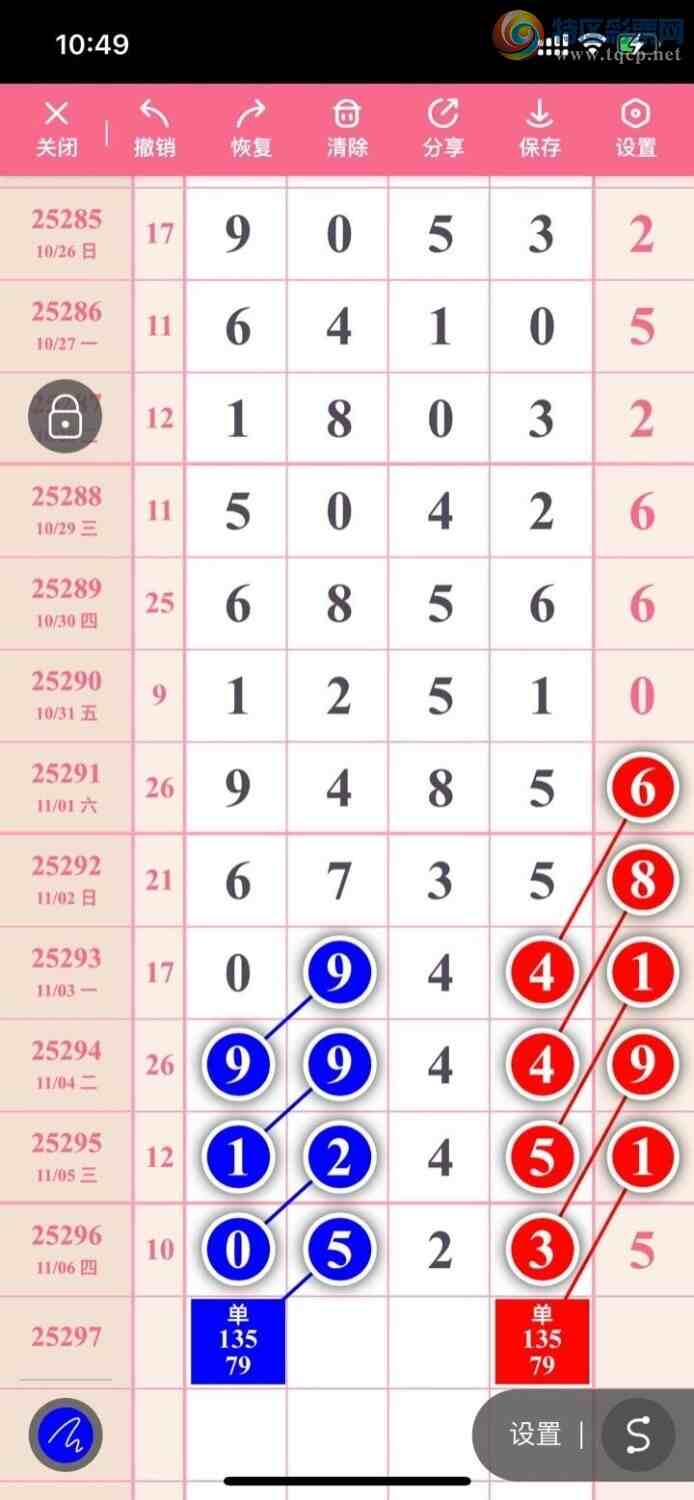694x1500 pixels.
Task: Clear all markings with 清除
Action: click(x=347, y=128)
